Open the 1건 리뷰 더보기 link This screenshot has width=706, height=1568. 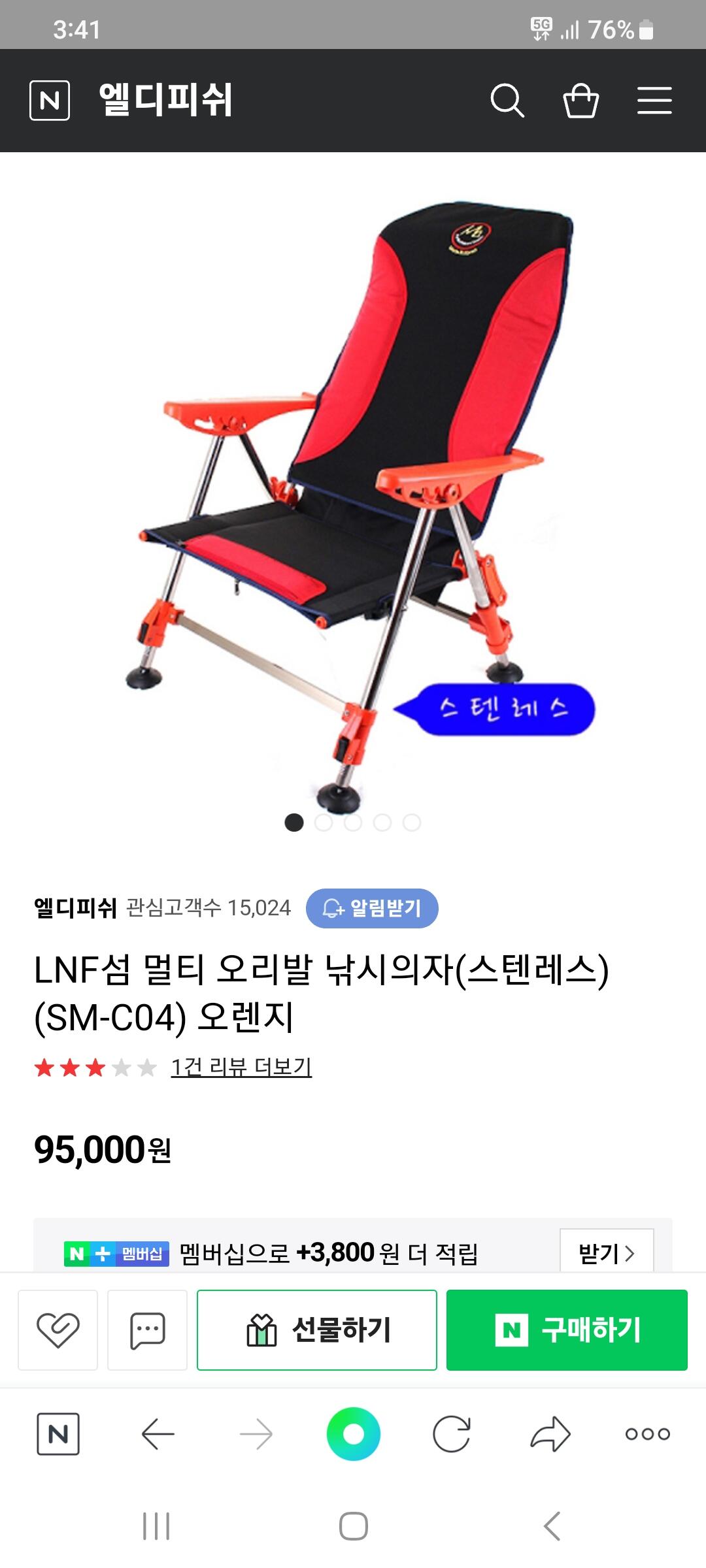(241, 1067)
